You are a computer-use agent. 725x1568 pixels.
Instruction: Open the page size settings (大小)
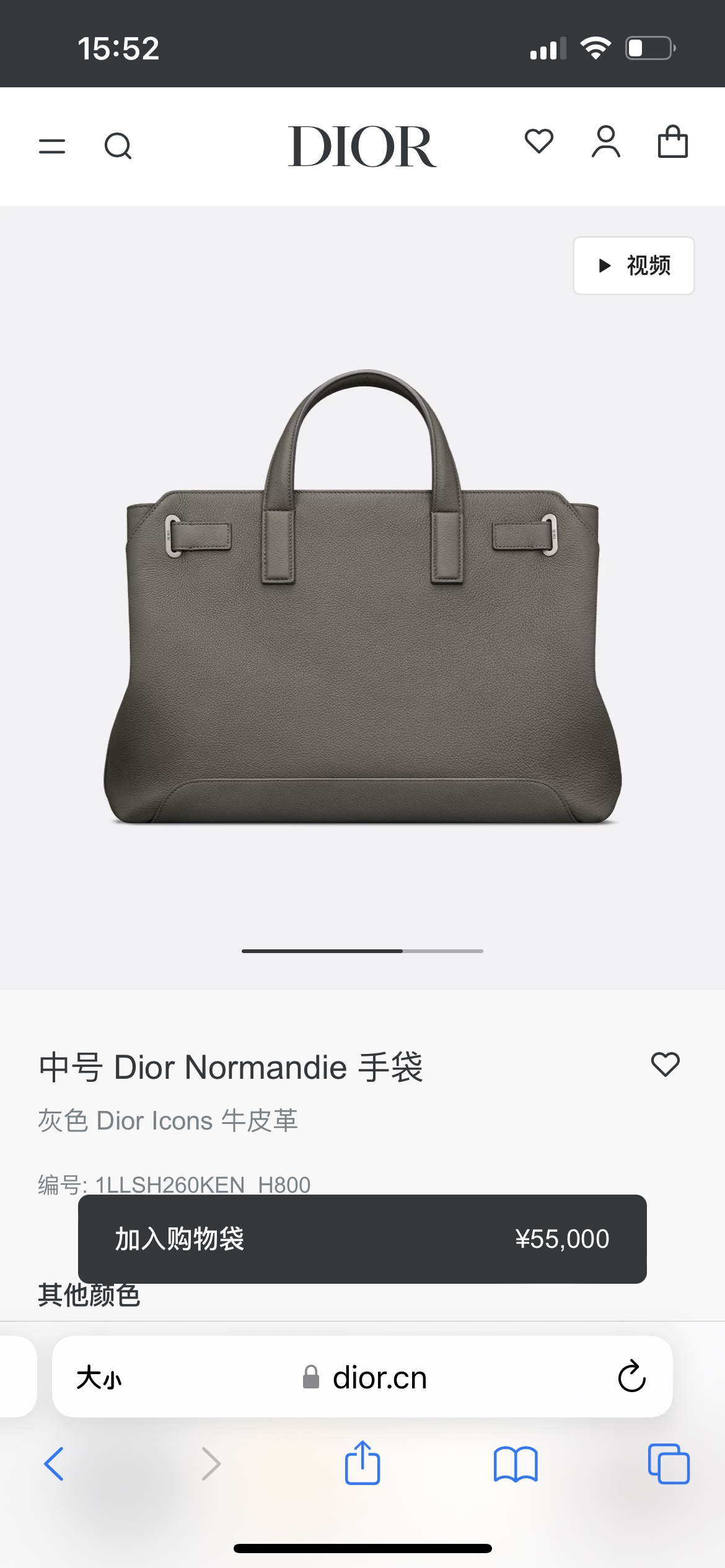[99, 1378]
